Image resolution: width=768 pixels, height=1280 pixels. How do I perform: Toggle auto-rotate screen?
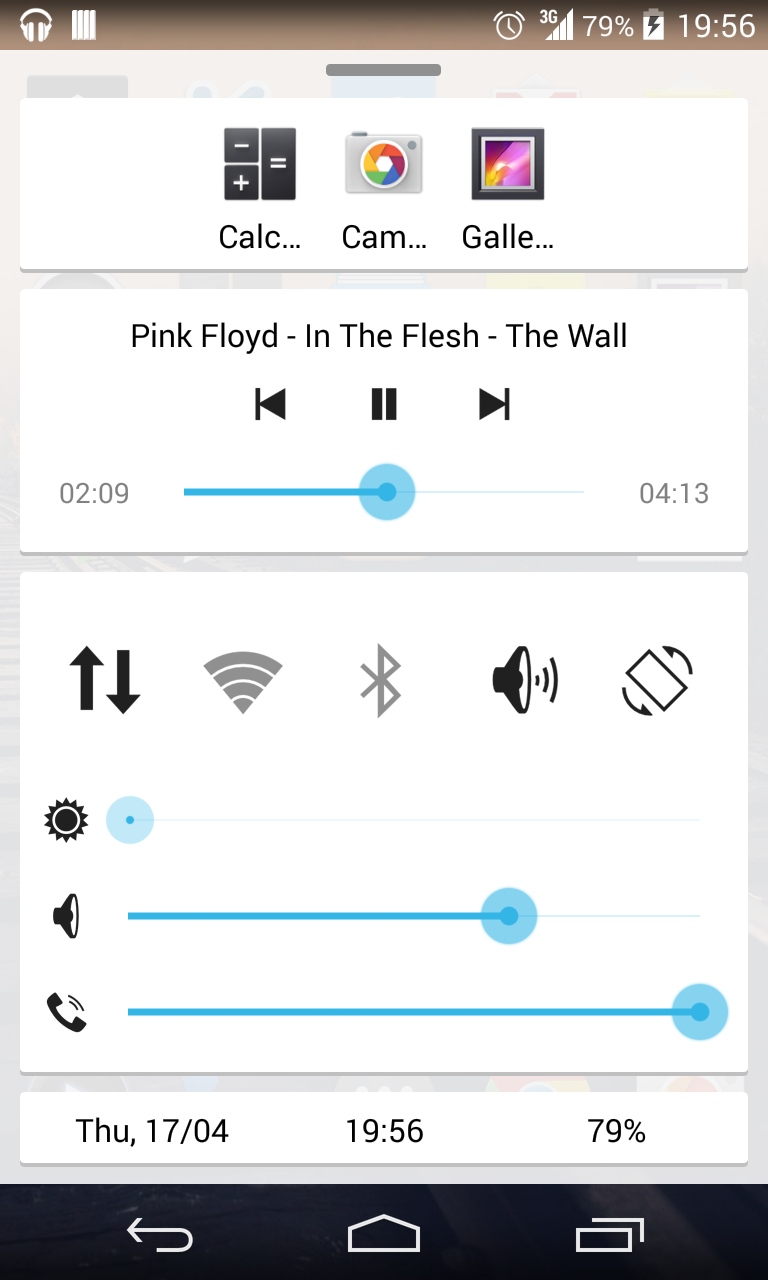pyautogui.click(x=657, y=681)
